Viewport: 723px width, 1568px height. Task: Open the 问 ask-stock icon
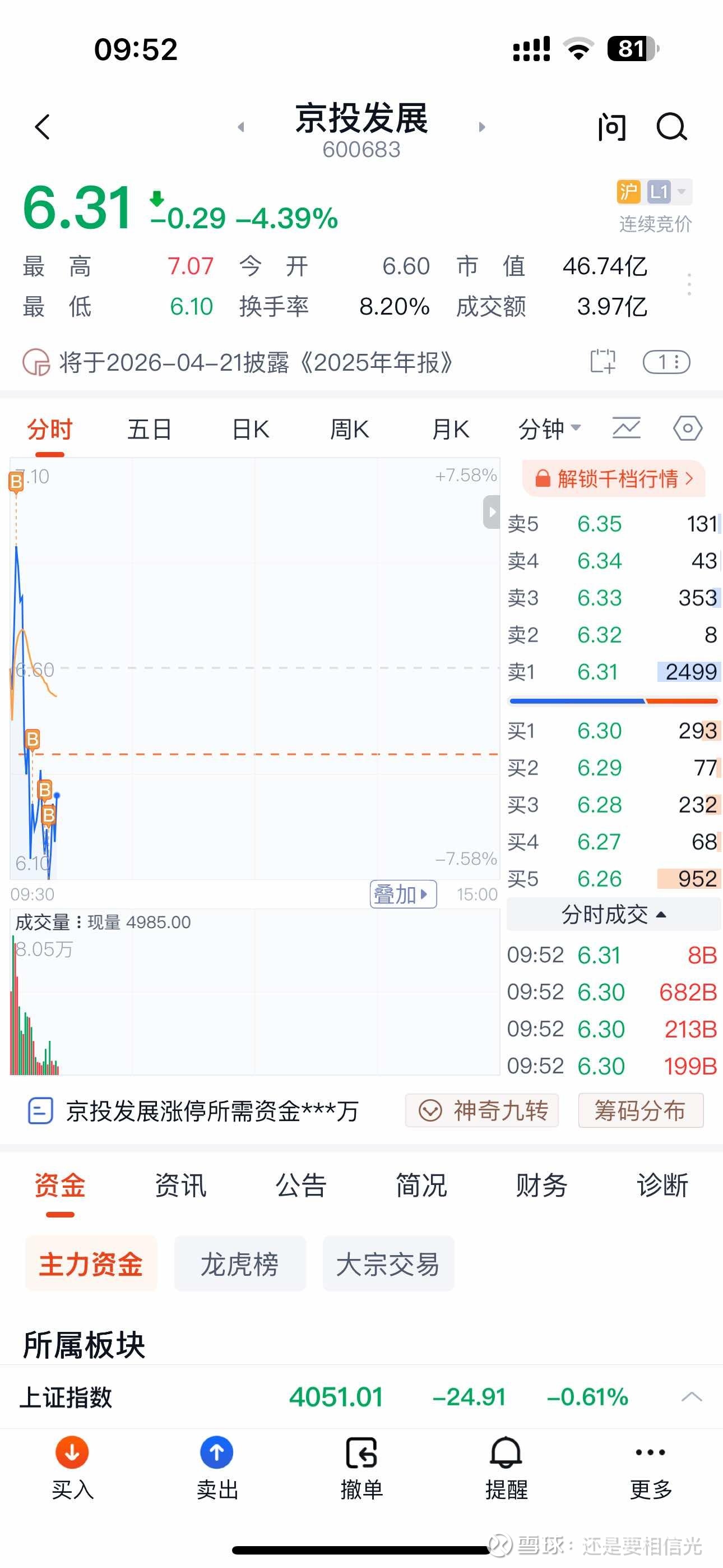tap(611, 127)
